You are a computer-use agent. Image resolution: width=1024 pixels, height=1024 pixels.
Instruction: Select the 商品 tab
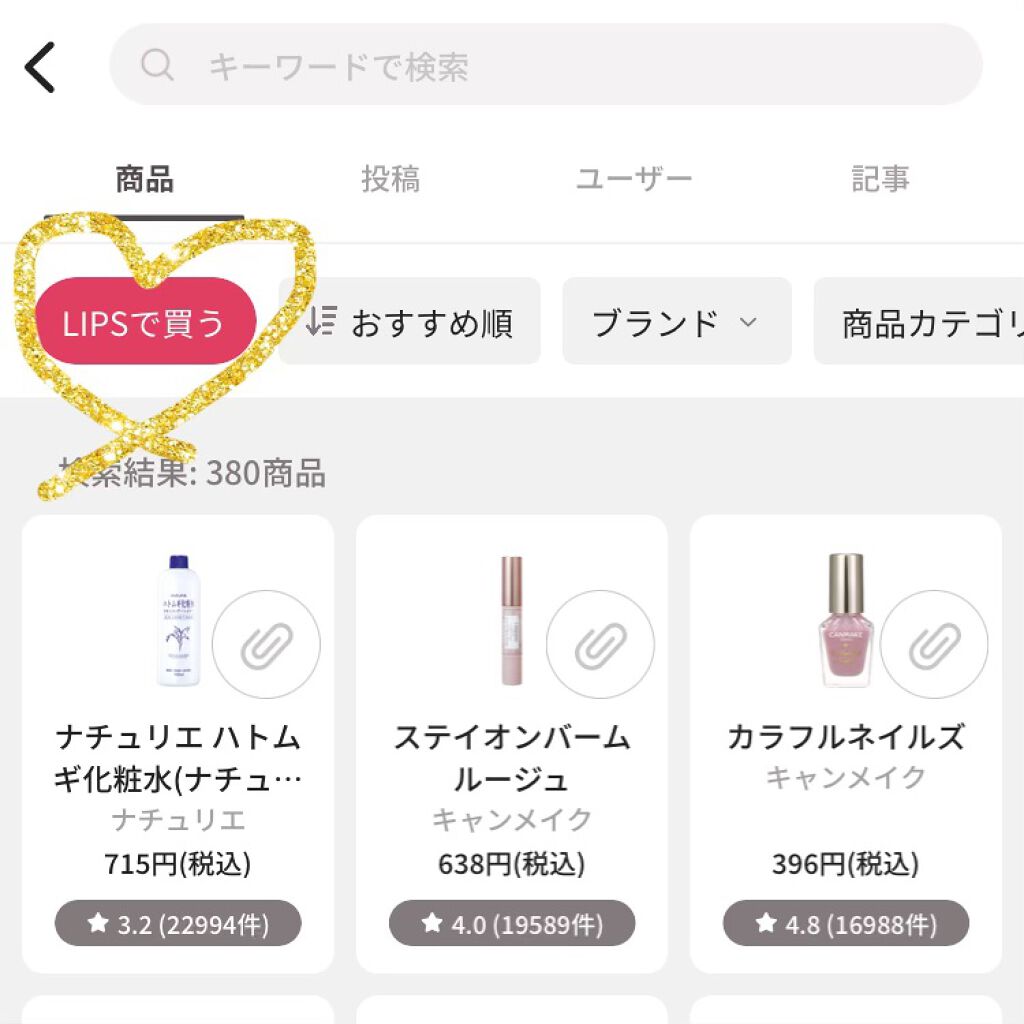pos(145,180)
